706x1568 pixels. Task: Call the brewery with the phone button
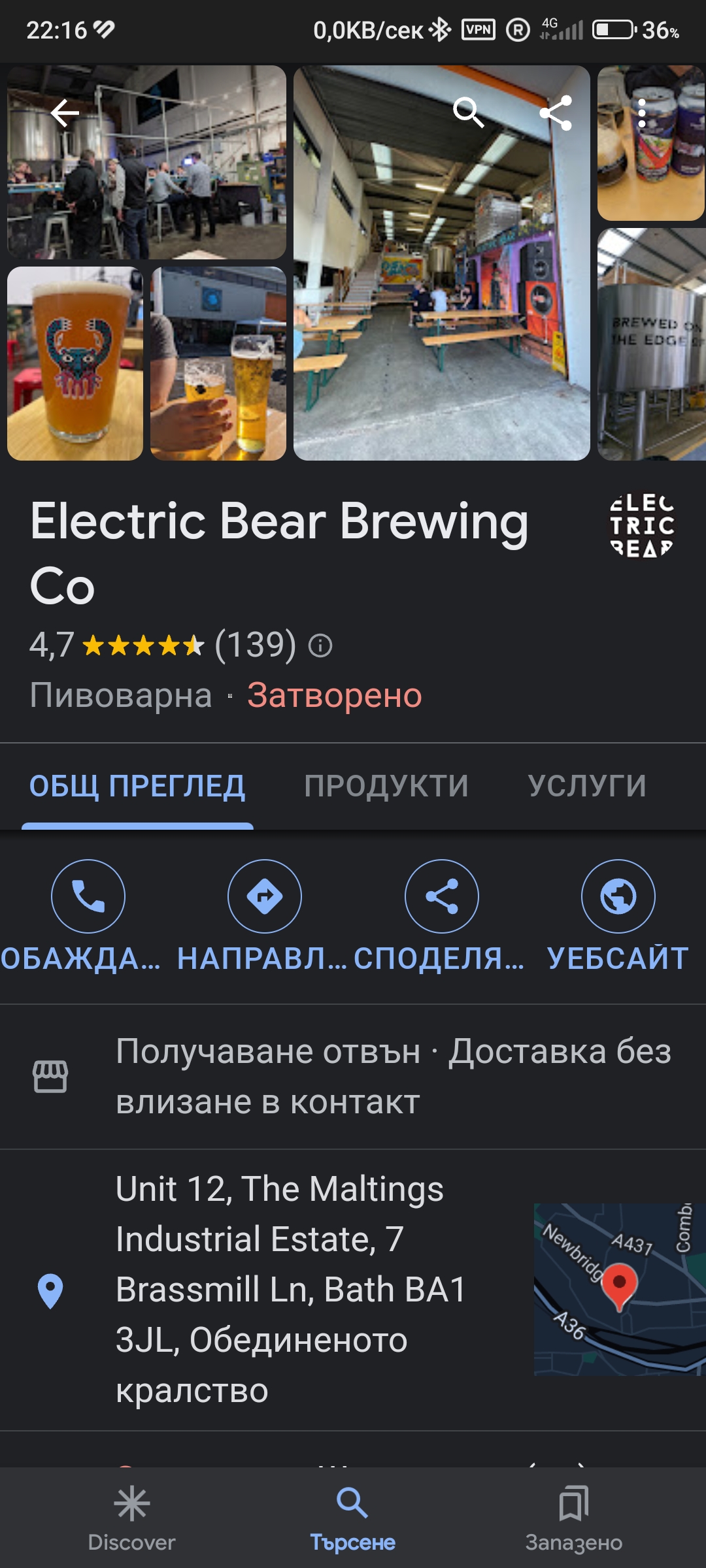88,896
